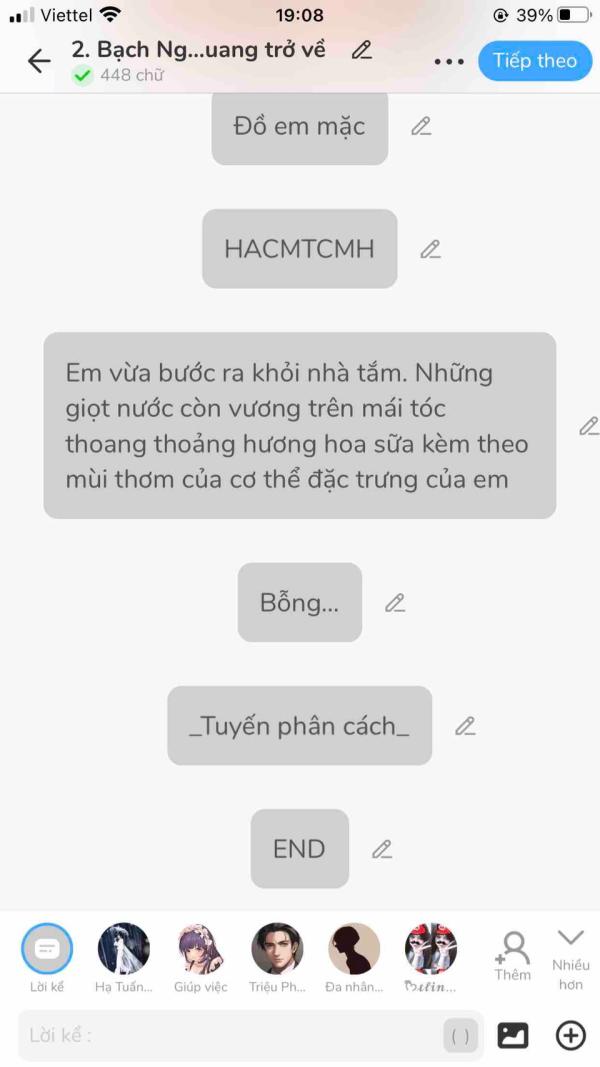600x1067 pixels.
Task: Choose the Hạ Tuấn character avatar
Action: click(x=124, y=957)
